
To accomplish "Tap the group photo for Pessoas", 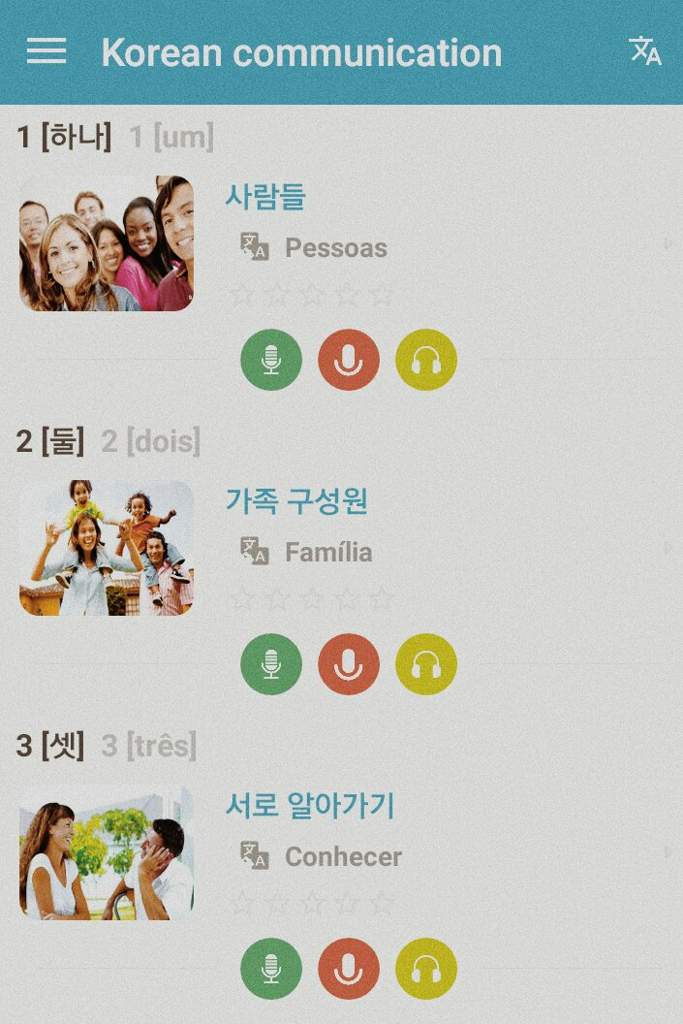I will click(106, 243).
